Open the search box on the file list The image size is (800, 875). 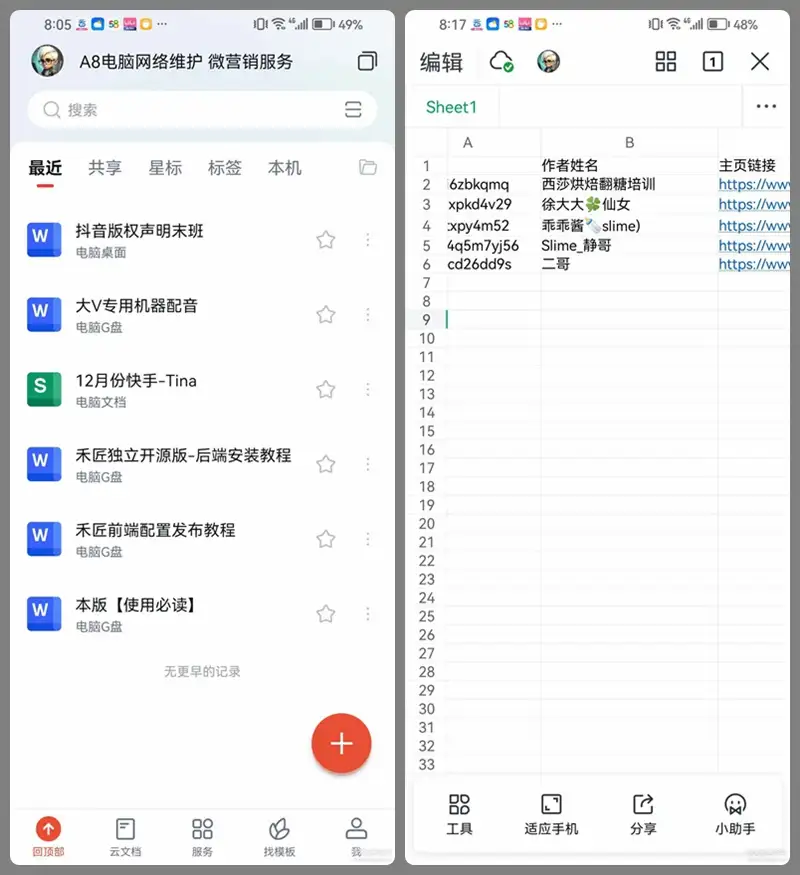[x=190, y=110]
